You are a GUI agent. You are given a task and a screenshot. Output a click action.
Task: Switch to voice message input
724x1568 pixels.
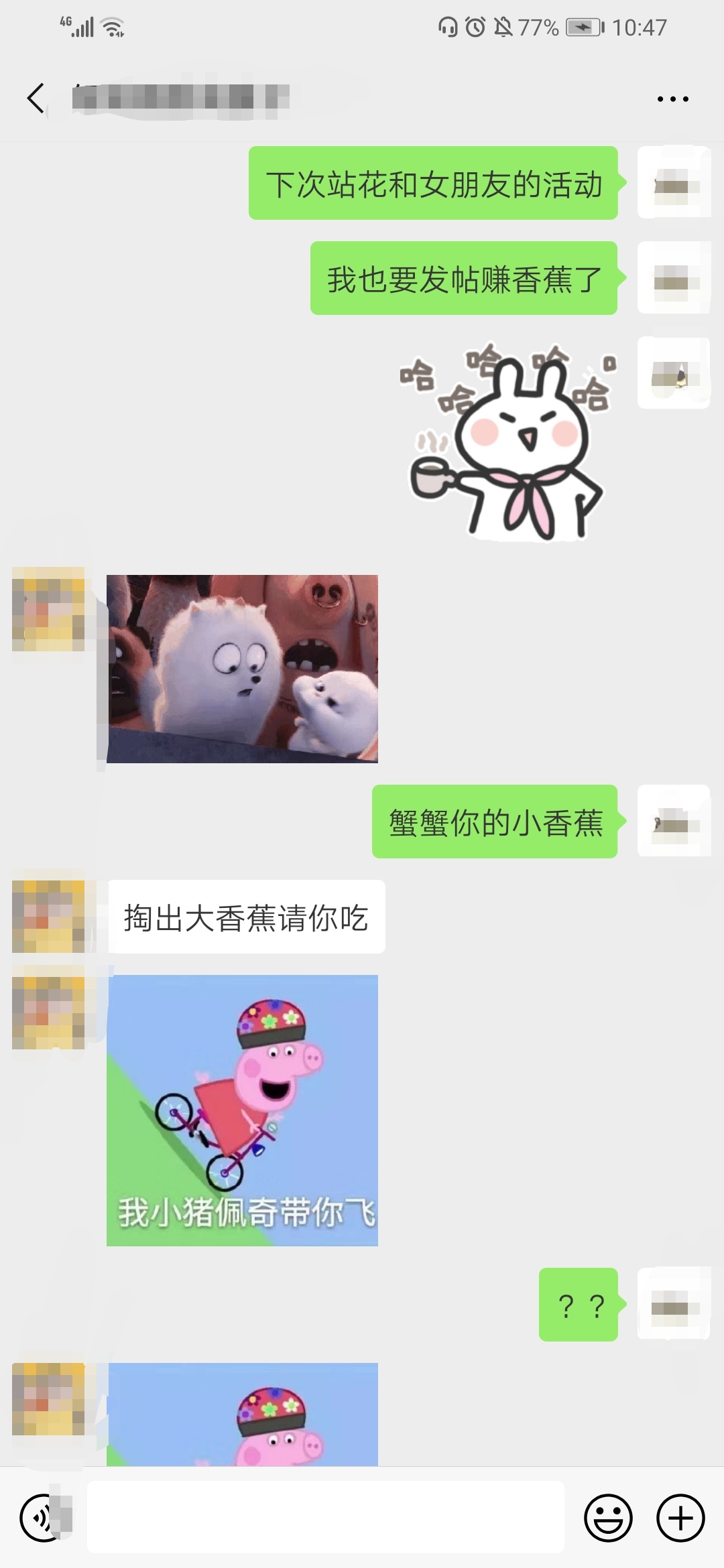pos(42,1518)
